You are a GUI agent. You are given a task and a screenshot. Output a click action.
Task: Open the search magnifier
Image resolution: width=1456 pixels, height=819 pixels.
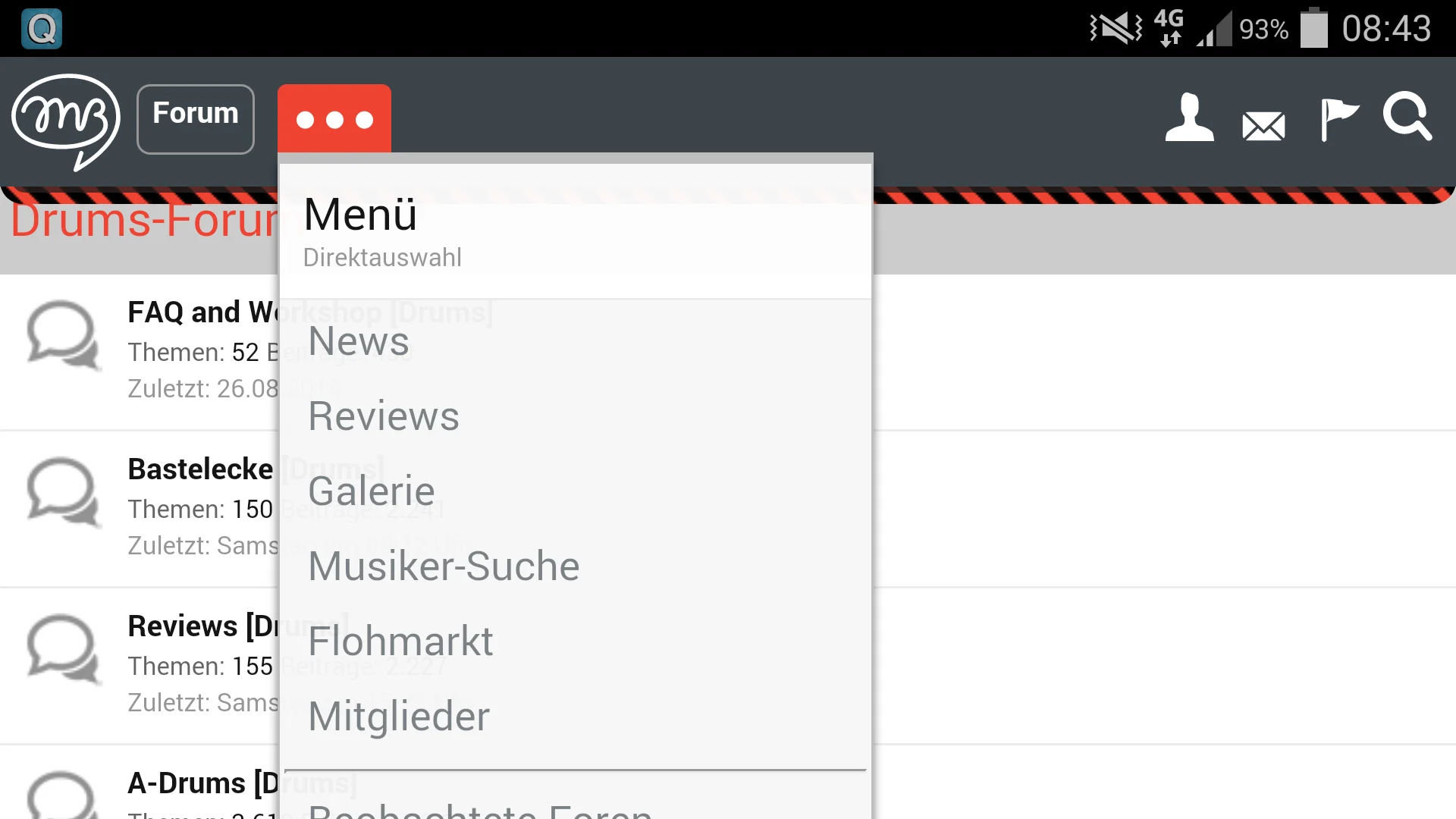(x=1407, y=118)
